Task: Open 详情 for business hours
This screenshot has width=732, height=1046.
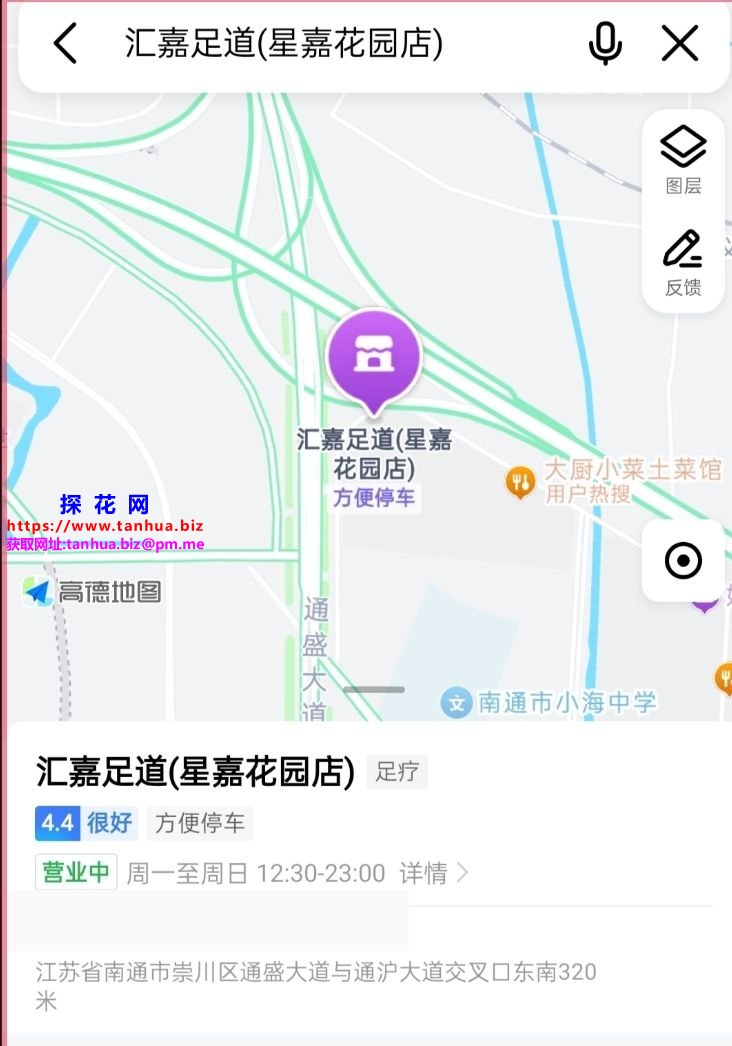Action: click(x=433, y=873)
